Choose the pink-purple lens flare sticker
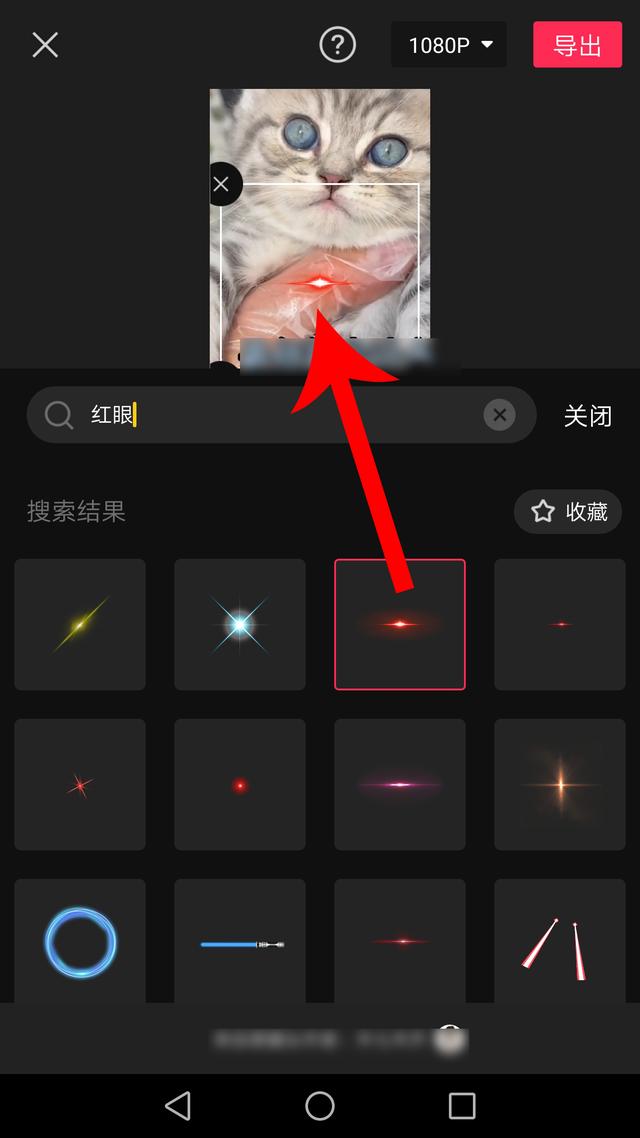The height and width of the screenshot is (1138, 640). coord(400,785)
